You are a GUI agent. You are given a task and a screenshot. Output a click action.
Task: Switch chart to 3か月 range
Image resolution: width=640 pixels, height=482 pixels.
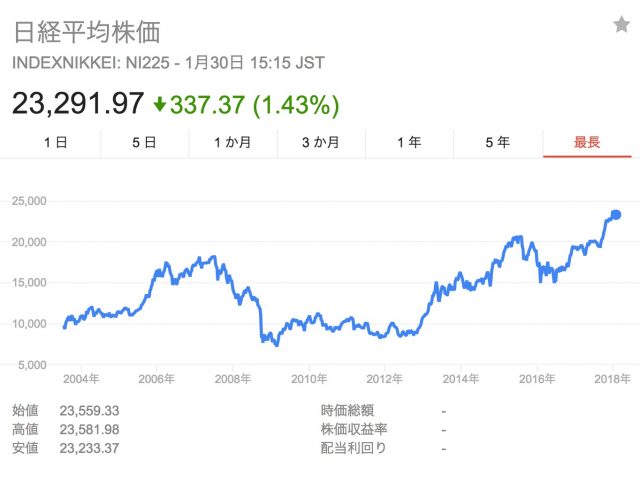tap(320, 143)
